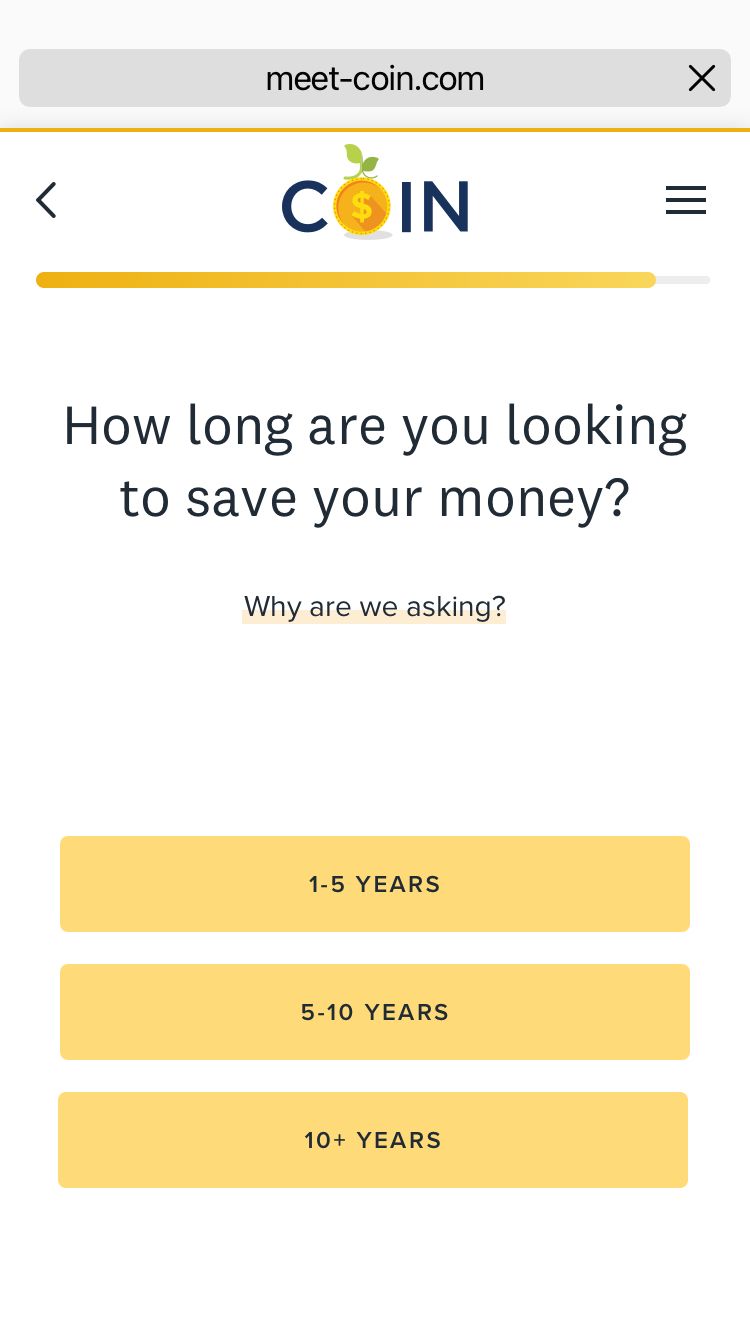Image resolution: width=750 pixels, height=1334 pixels.
Task: Choose 5-10 Years as saving period
Action: coord(375,1012)
